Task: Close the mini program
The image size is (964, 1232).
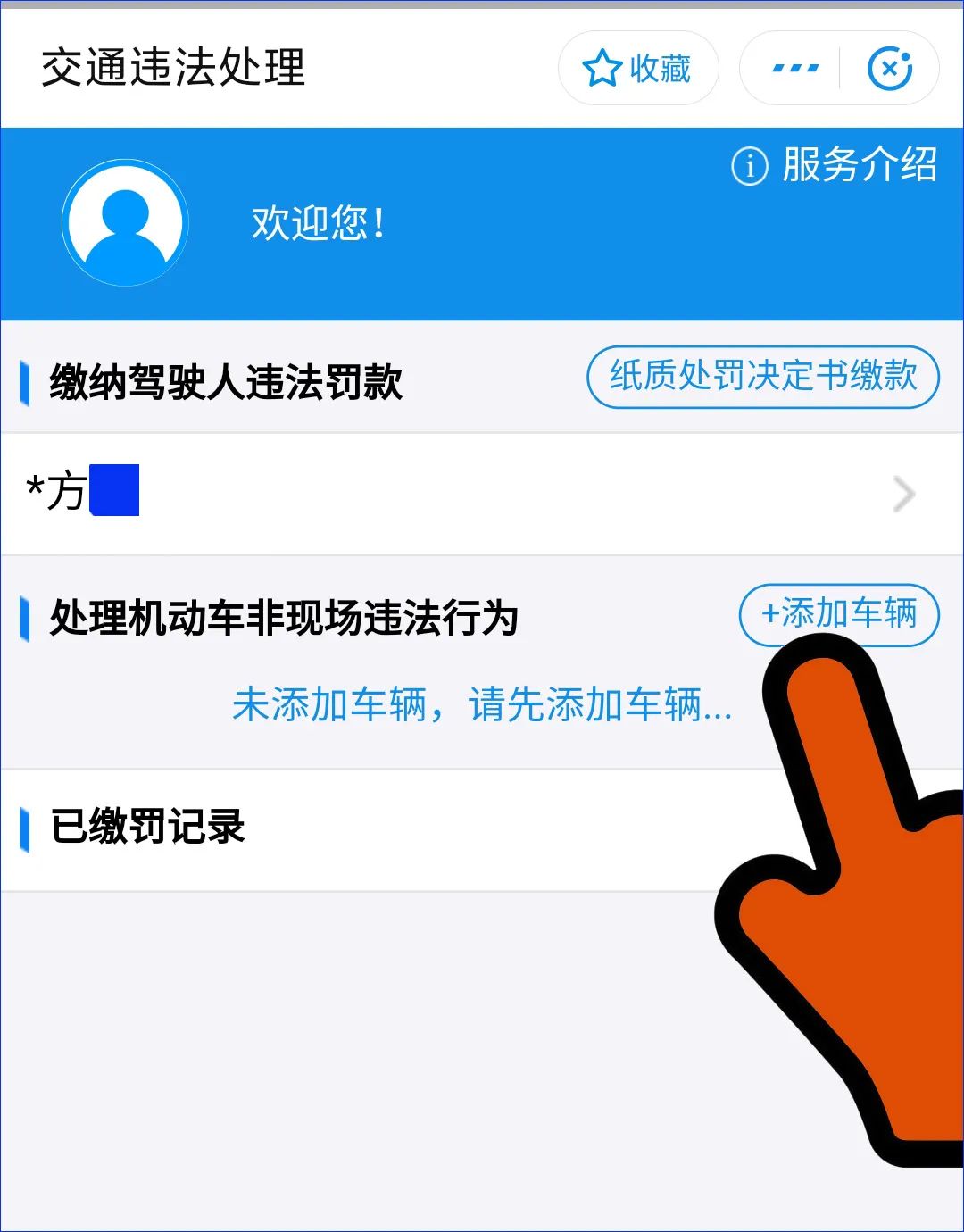Action: 889,69
